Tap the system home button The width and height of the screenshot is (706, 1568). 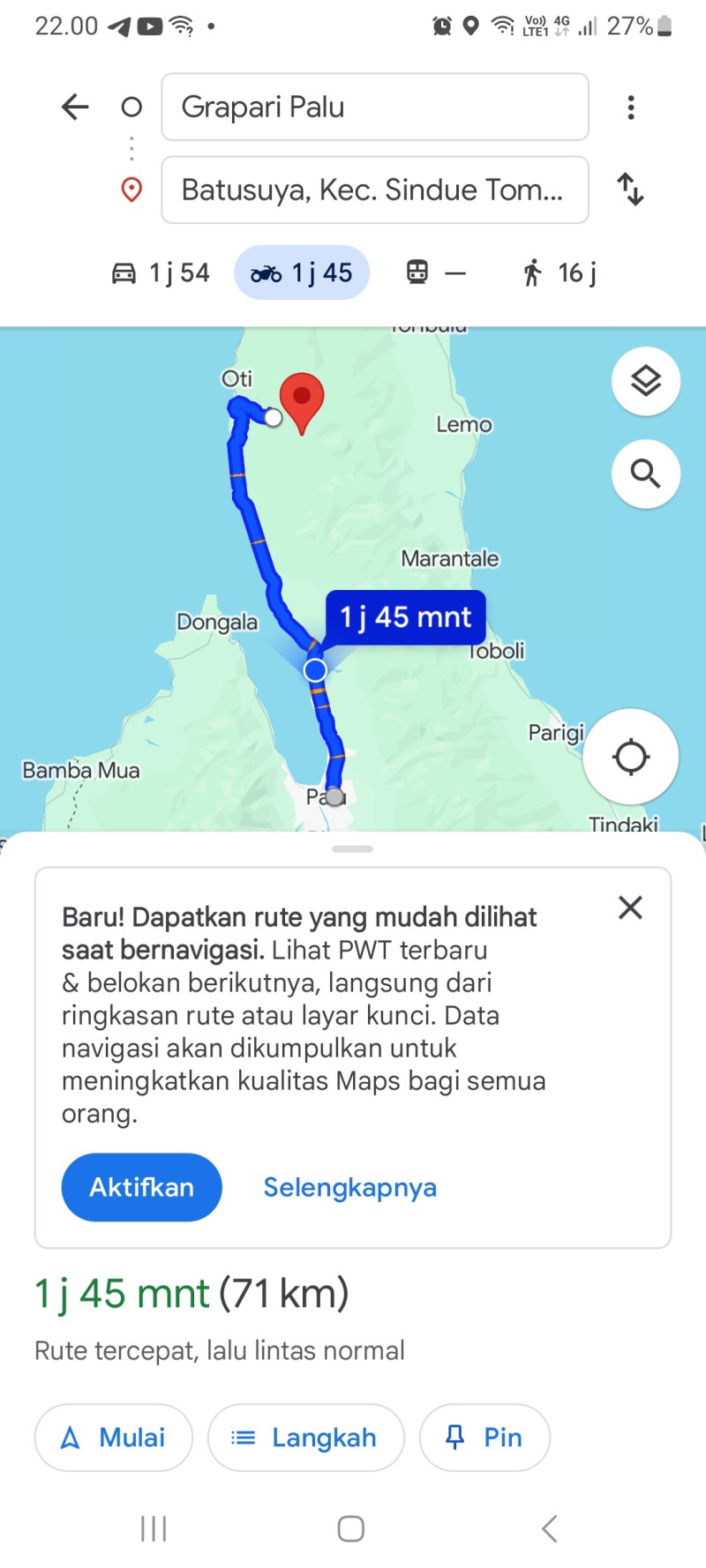point(351,1528)
